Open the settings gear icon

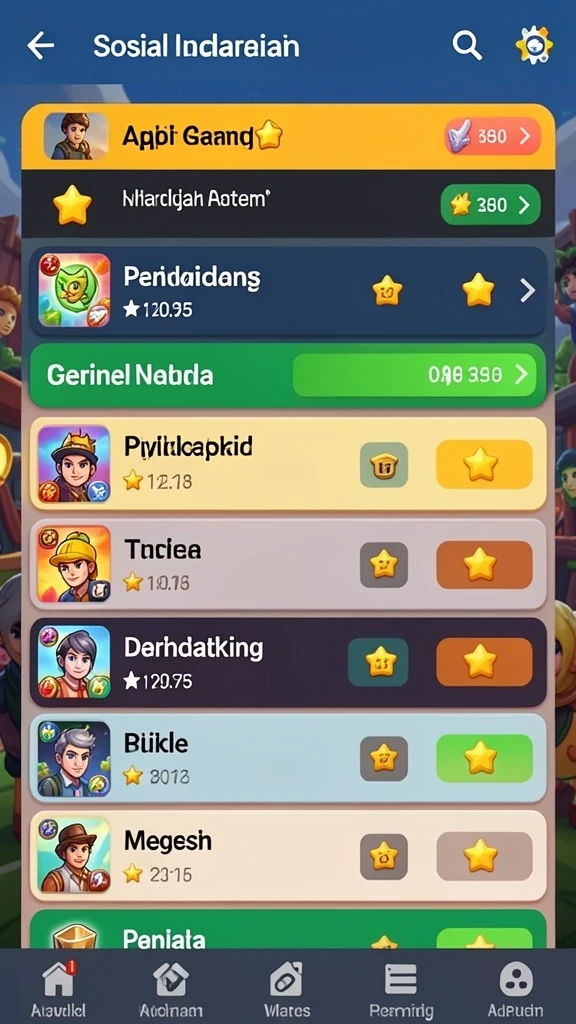[534, 46]
